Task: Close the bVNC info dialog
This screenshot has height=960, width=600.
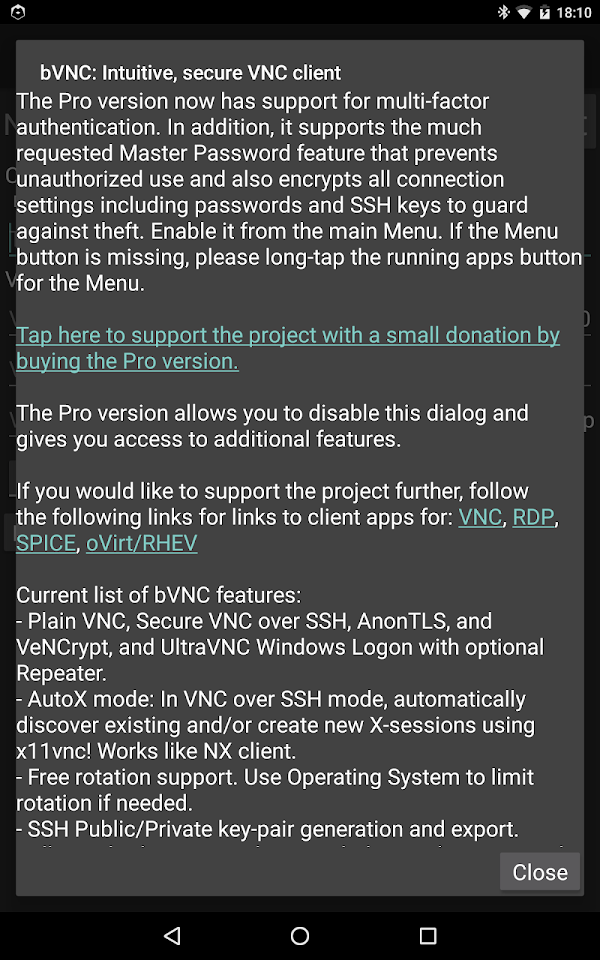Action: pyautogui.click(x=539, y=872)
